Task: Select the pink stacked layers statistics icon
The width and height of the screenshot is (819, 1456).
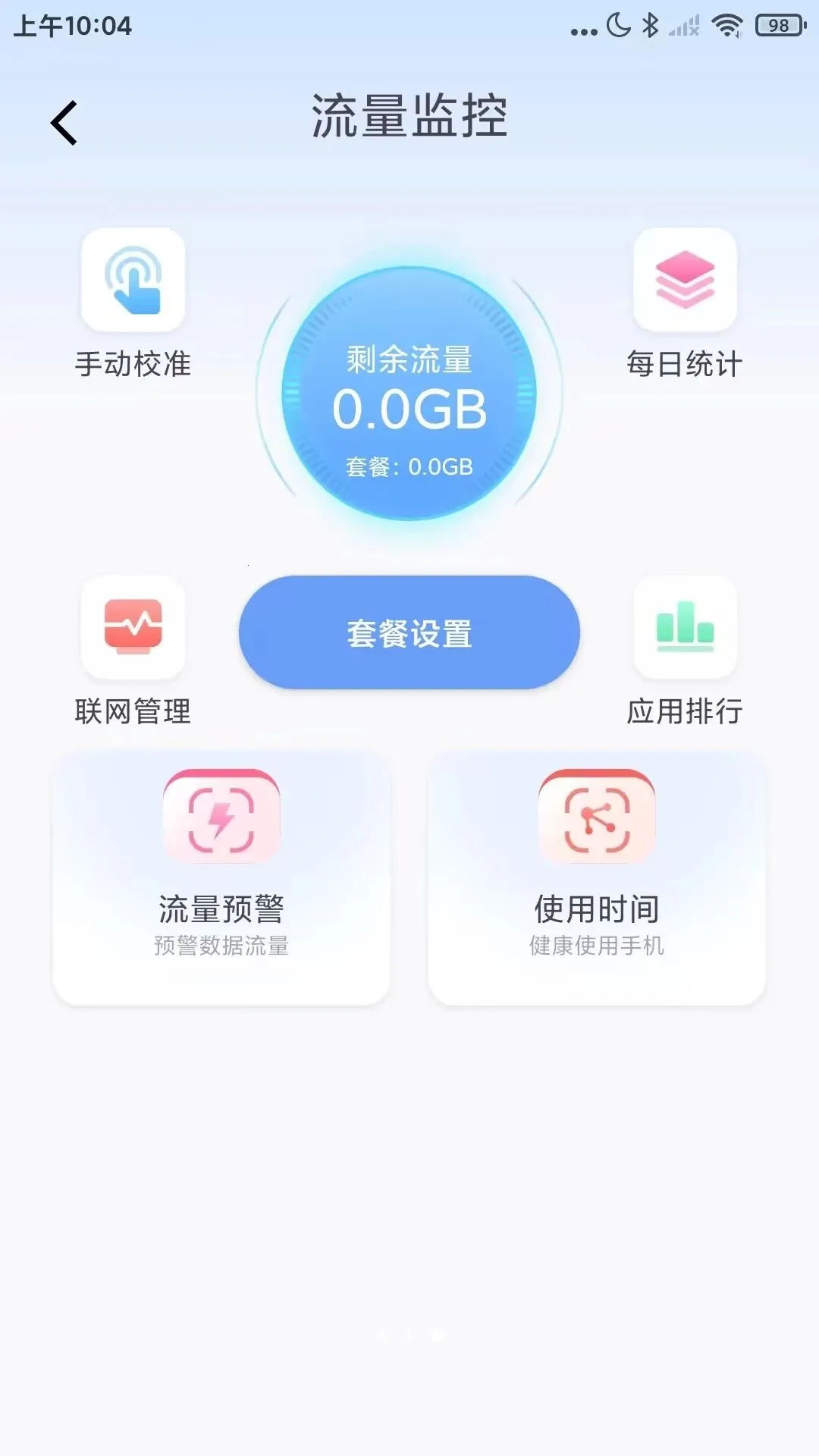Action: [x=685, y=279]
